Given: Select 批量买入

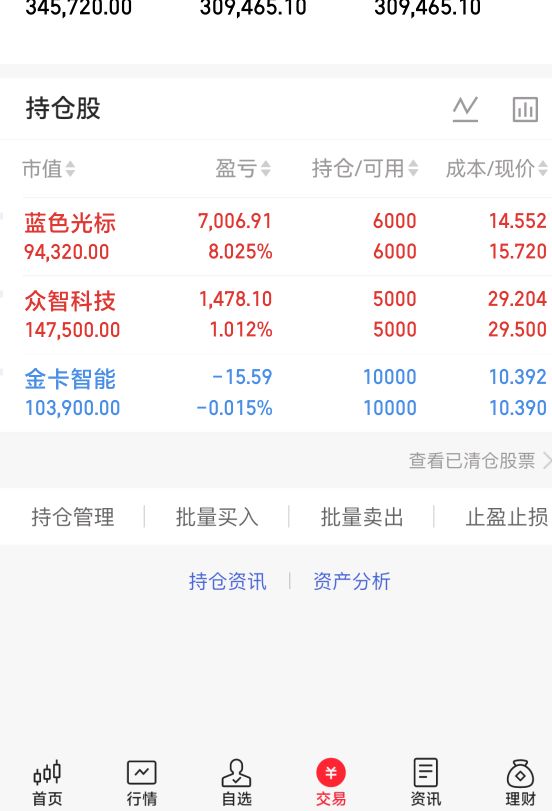Looking at the screenshot, I should [x=217, y=517].
